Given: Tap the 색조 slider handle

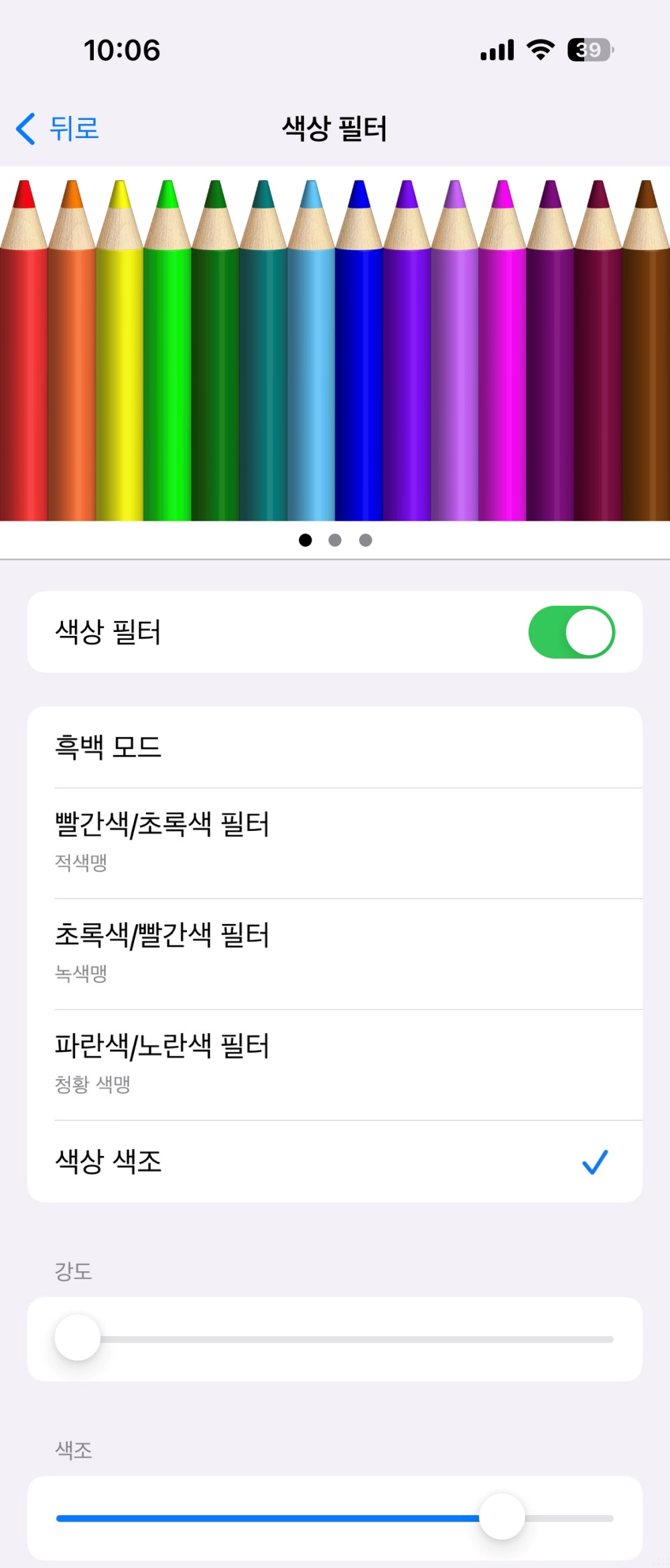Looking at the screenshot, I should tap(501, 1518).
